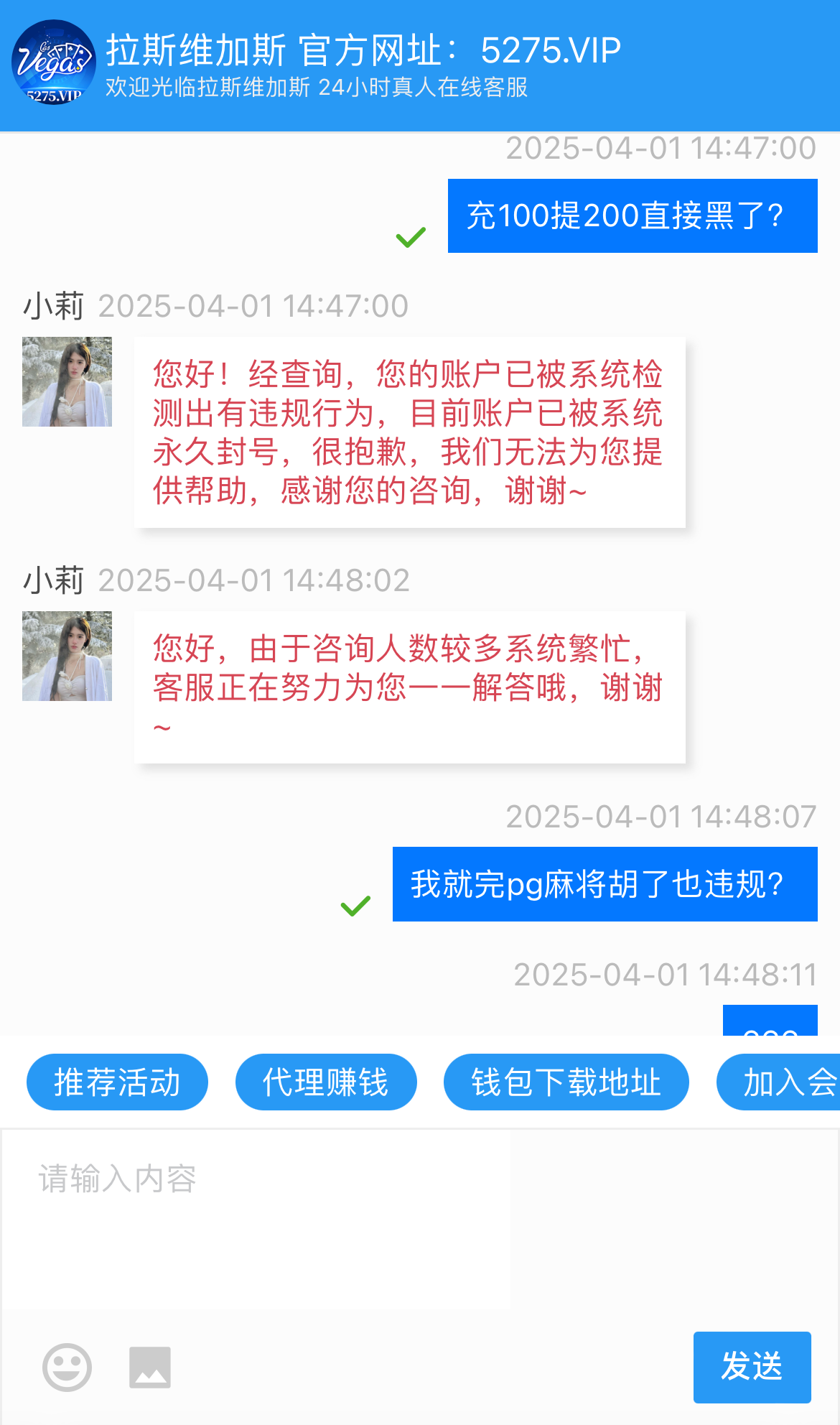Image resolution: width=840 pixels, height=1425 pixels.
Task: Open the emoji picker
Action: tap(67, 1367)
